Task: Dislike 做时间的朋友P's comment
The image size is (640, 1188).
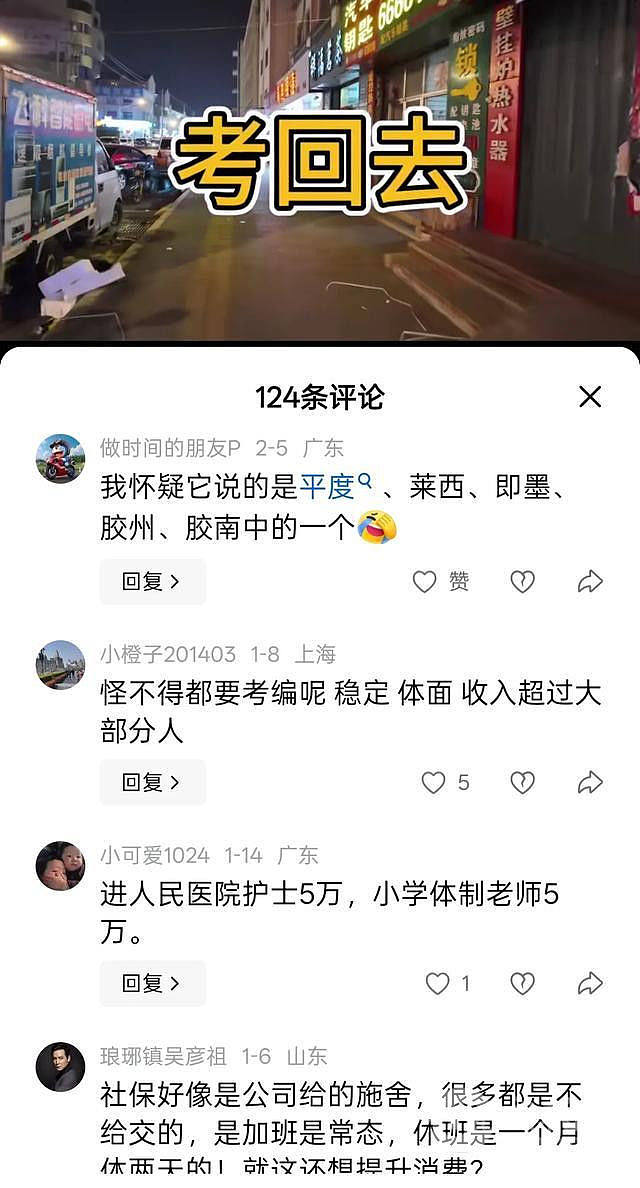Action: (x=522, y=582)
